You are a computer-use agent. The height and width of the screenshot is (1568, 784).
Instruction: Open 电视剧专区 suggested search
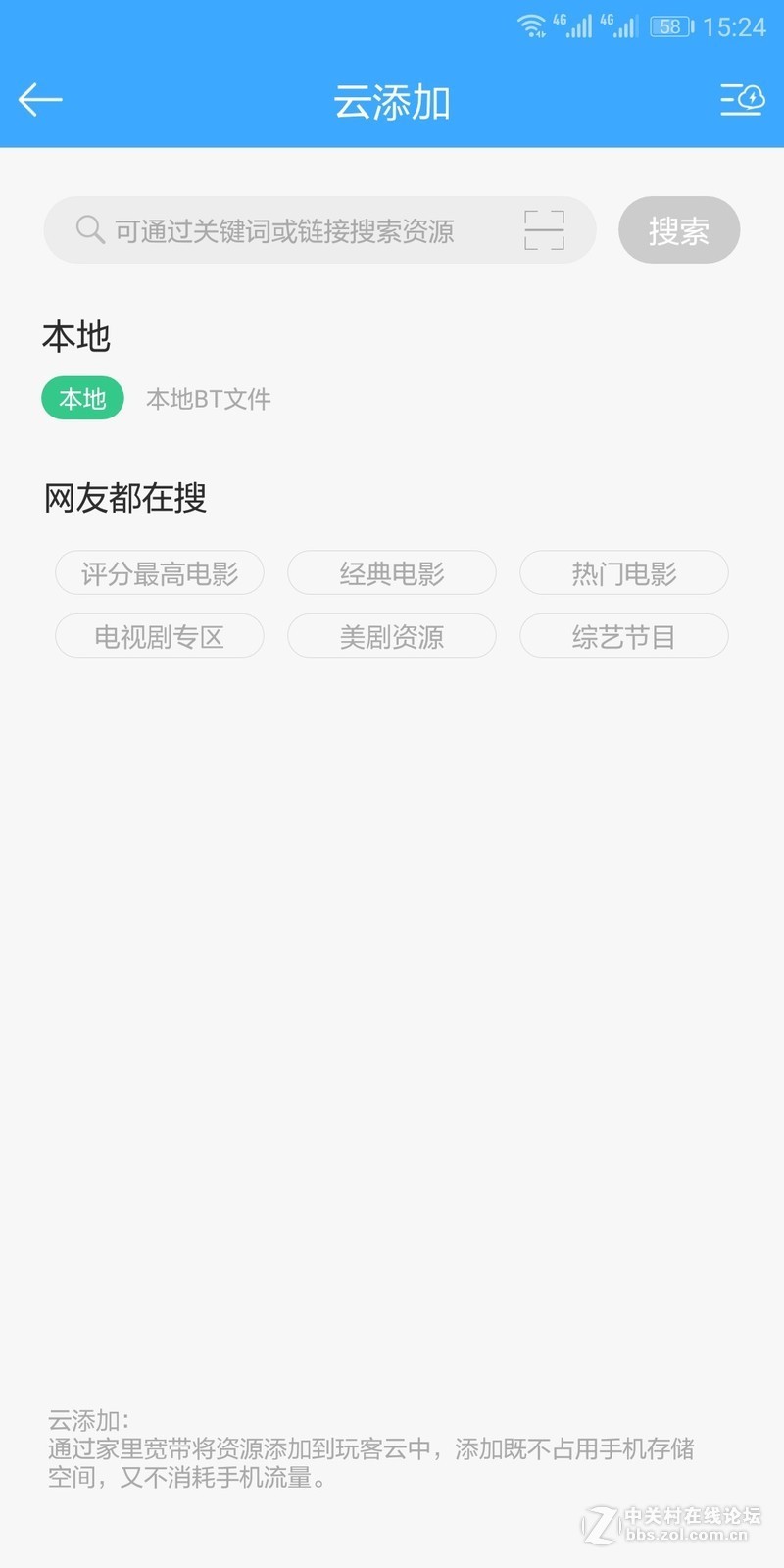point(160,636)
